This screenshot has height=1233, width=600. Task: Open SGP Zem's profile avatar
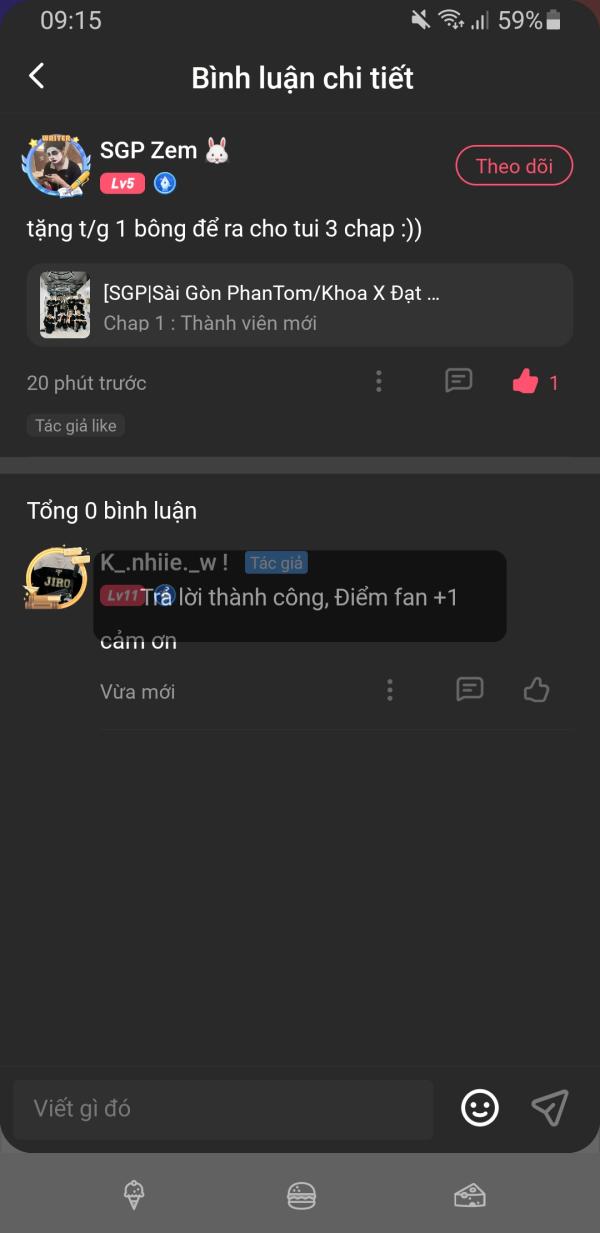56,165
